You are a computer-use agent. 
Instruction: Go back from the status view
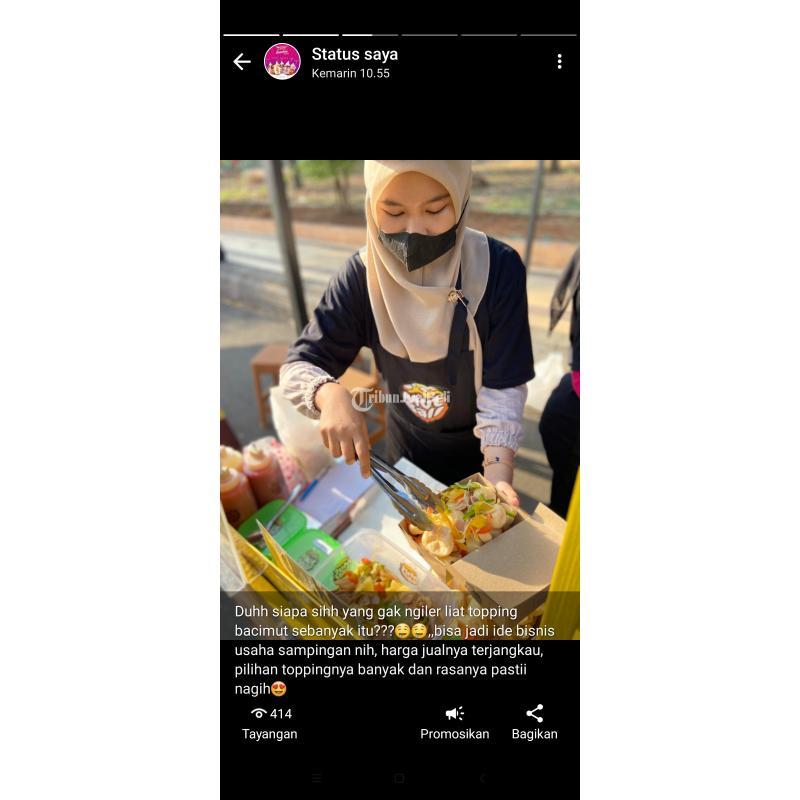[242, 62]
